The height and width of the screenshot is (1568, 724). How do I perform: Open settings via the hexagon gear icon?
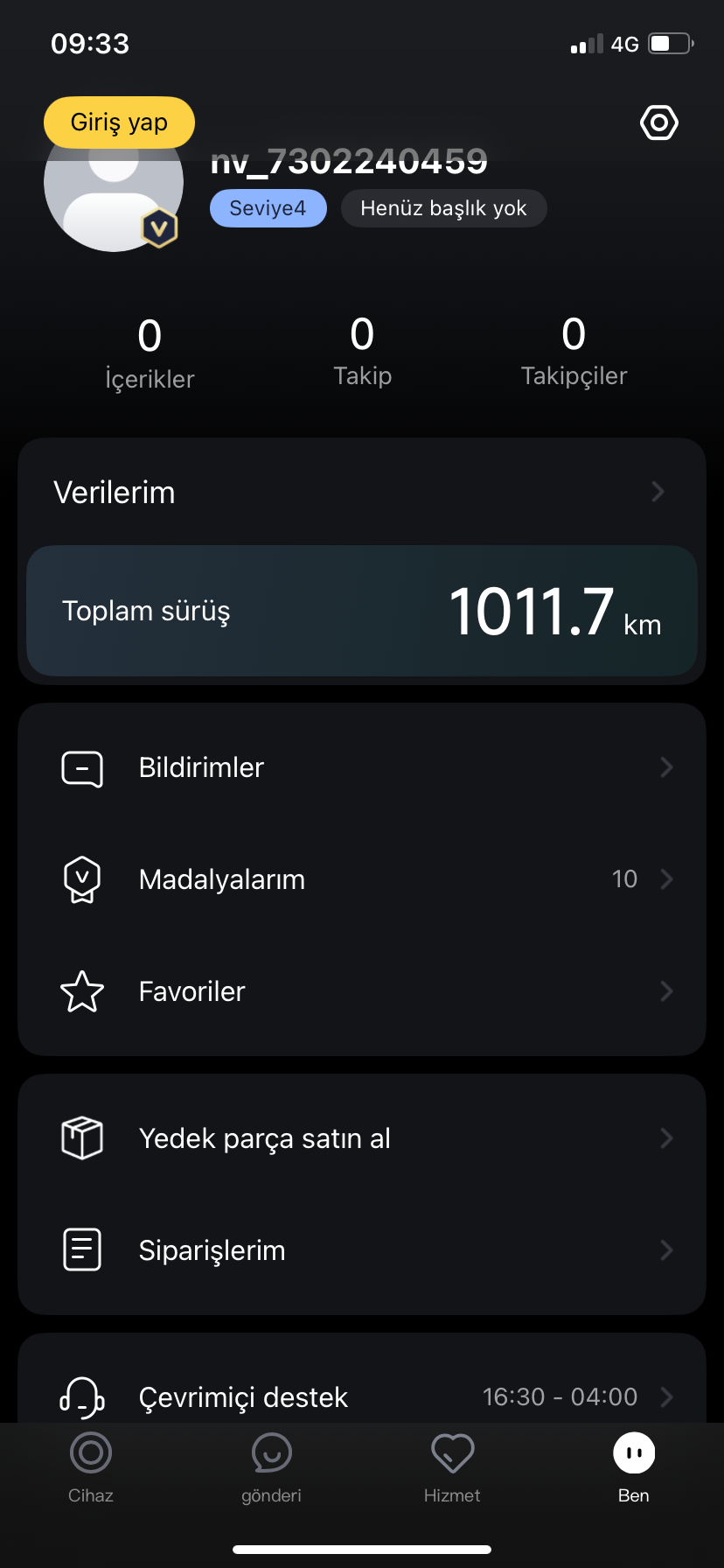click(x=659, y=122)
